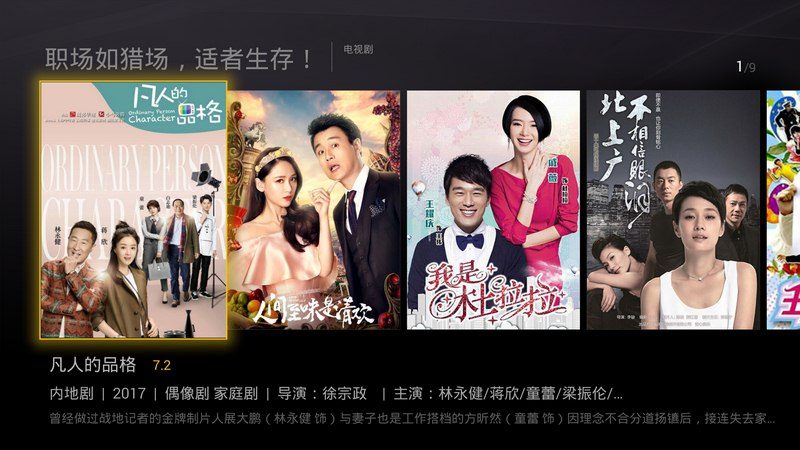Open the partially visible fifth poster
Viewport: 800px width, 450px height.
pyautogui.click(x=783, y=210)
